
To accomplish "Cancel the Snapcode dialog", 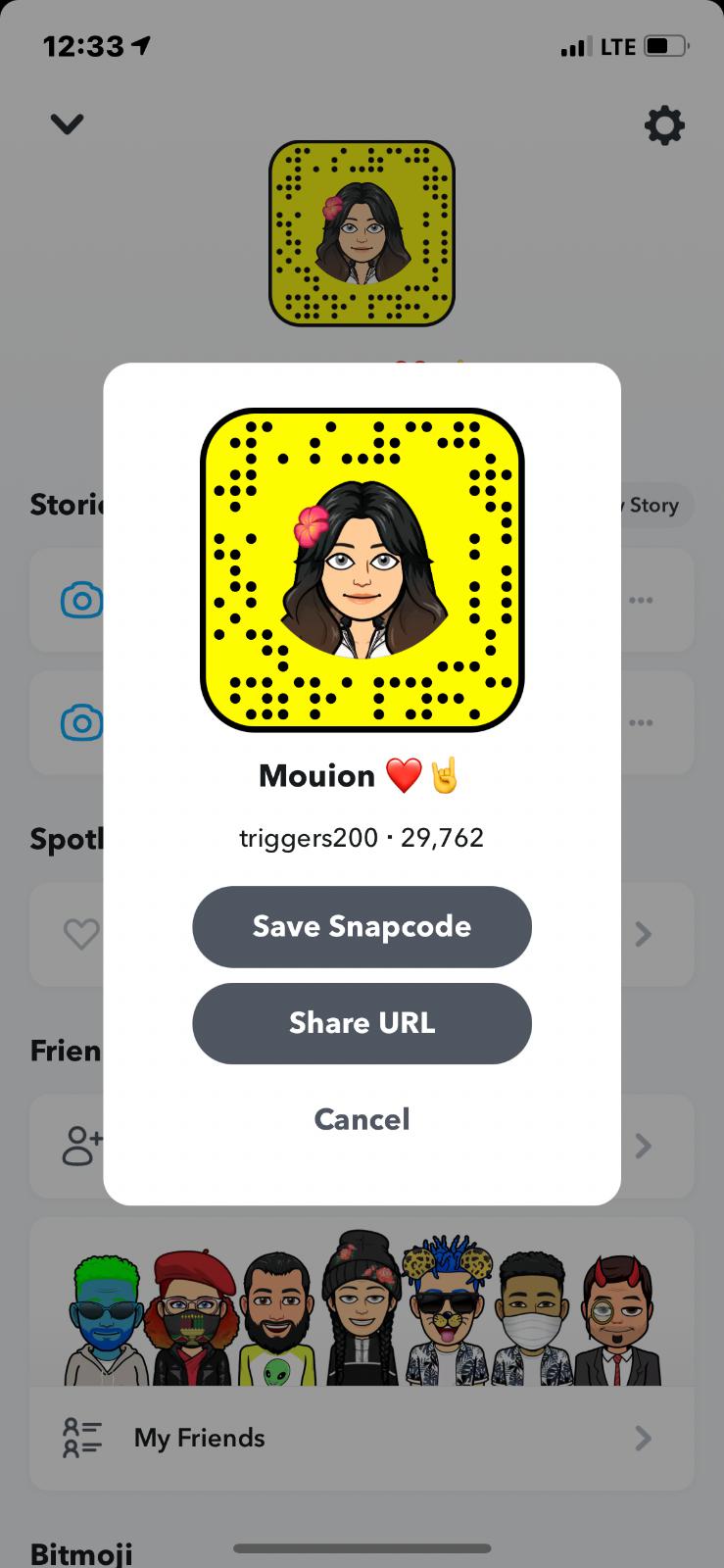I will coord(362,1119).
